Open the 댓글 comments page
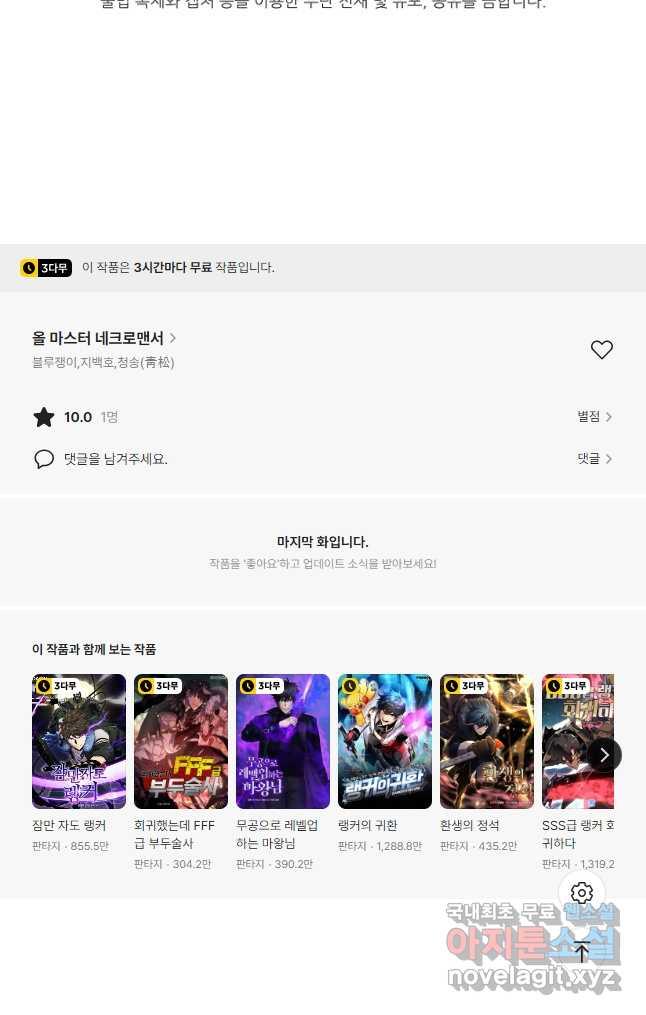This screenshot has width=646, height=1015. click(594, 459)
